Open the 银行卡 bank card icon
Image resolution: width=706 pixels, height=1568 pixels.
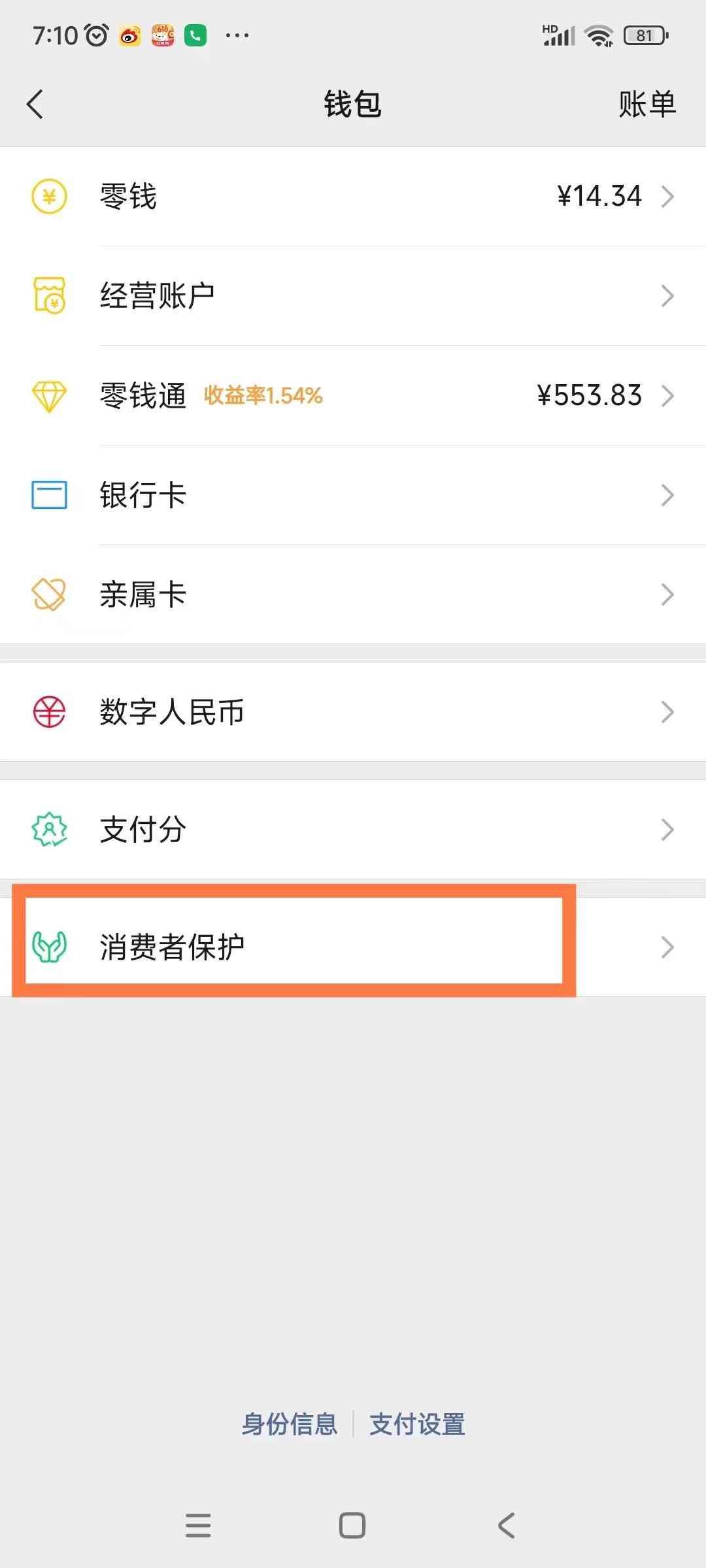point(50,495)
